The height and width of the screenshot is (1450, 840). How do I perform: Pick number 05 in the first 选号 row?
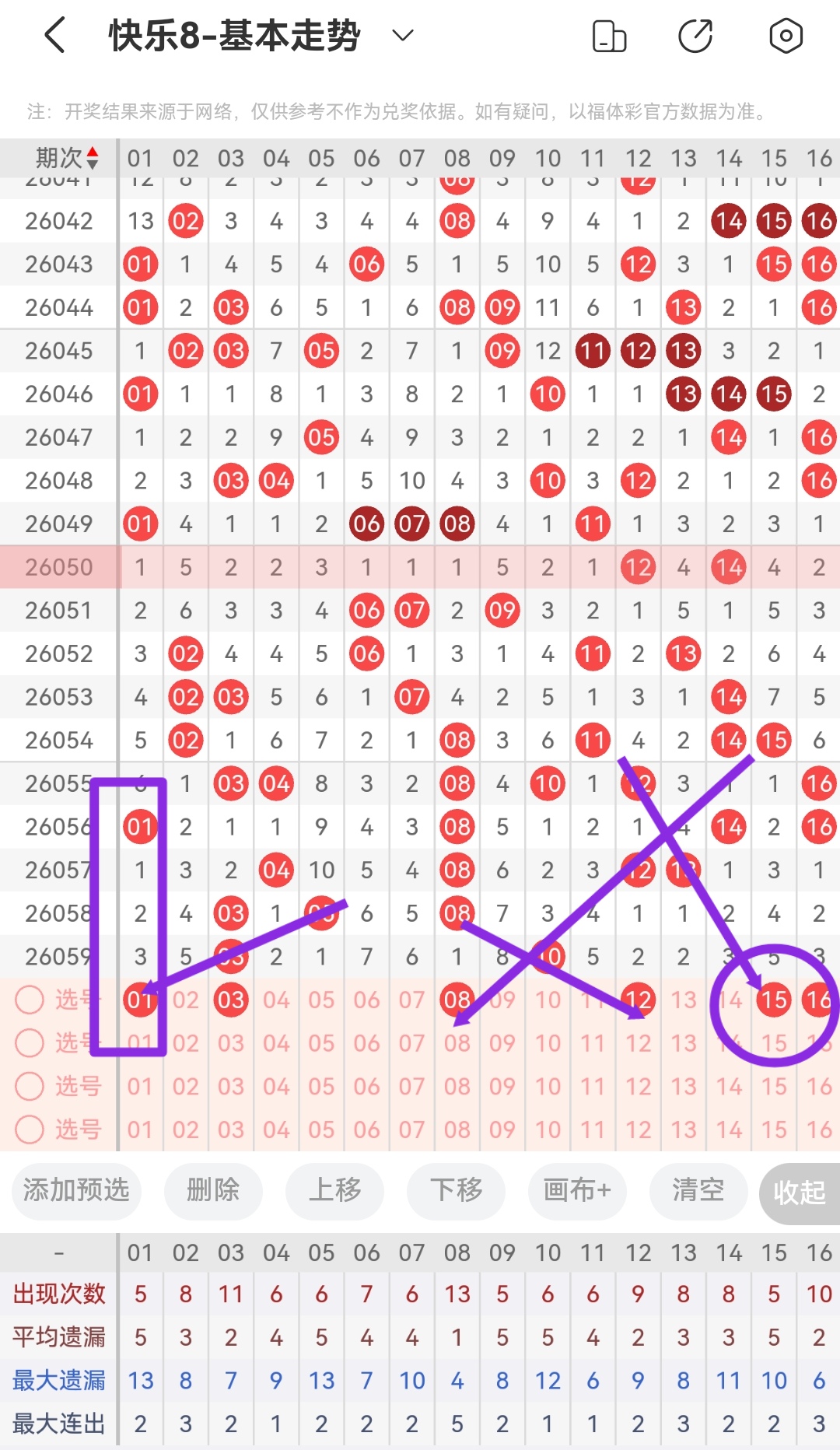pos(321,1000)
